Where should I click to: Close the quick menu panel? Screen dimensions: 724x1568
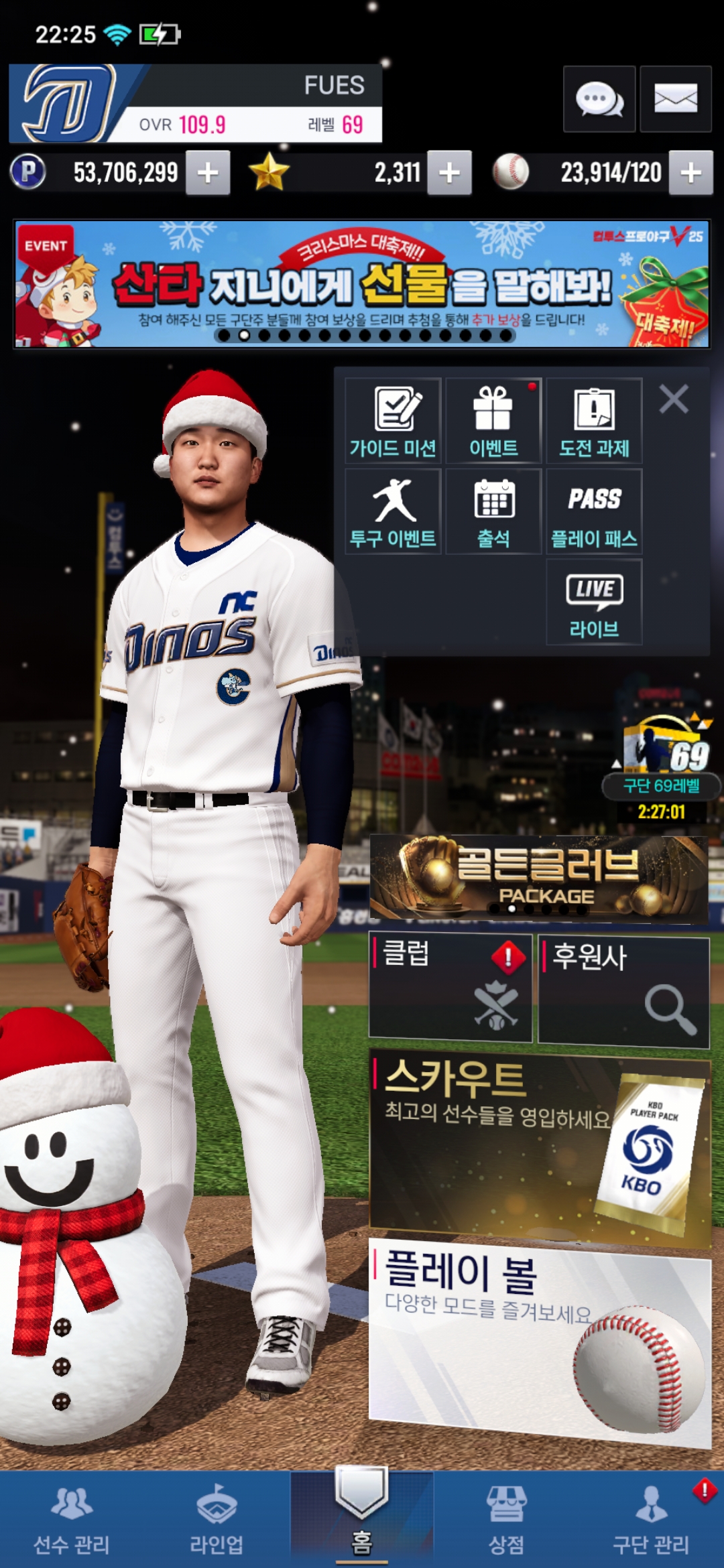point(673,399)
